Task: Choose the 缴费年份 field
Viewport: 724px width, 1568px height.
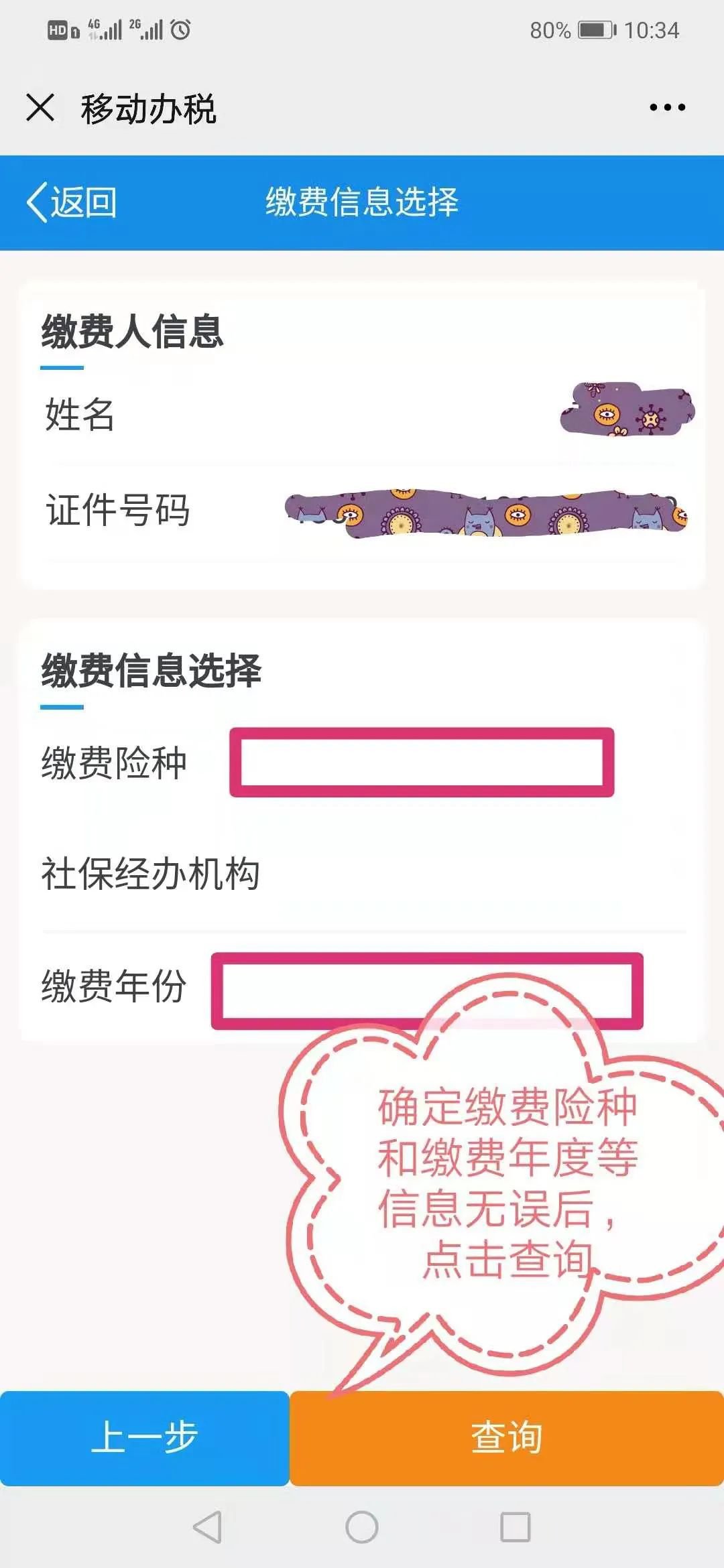Action: pos(426,990)
